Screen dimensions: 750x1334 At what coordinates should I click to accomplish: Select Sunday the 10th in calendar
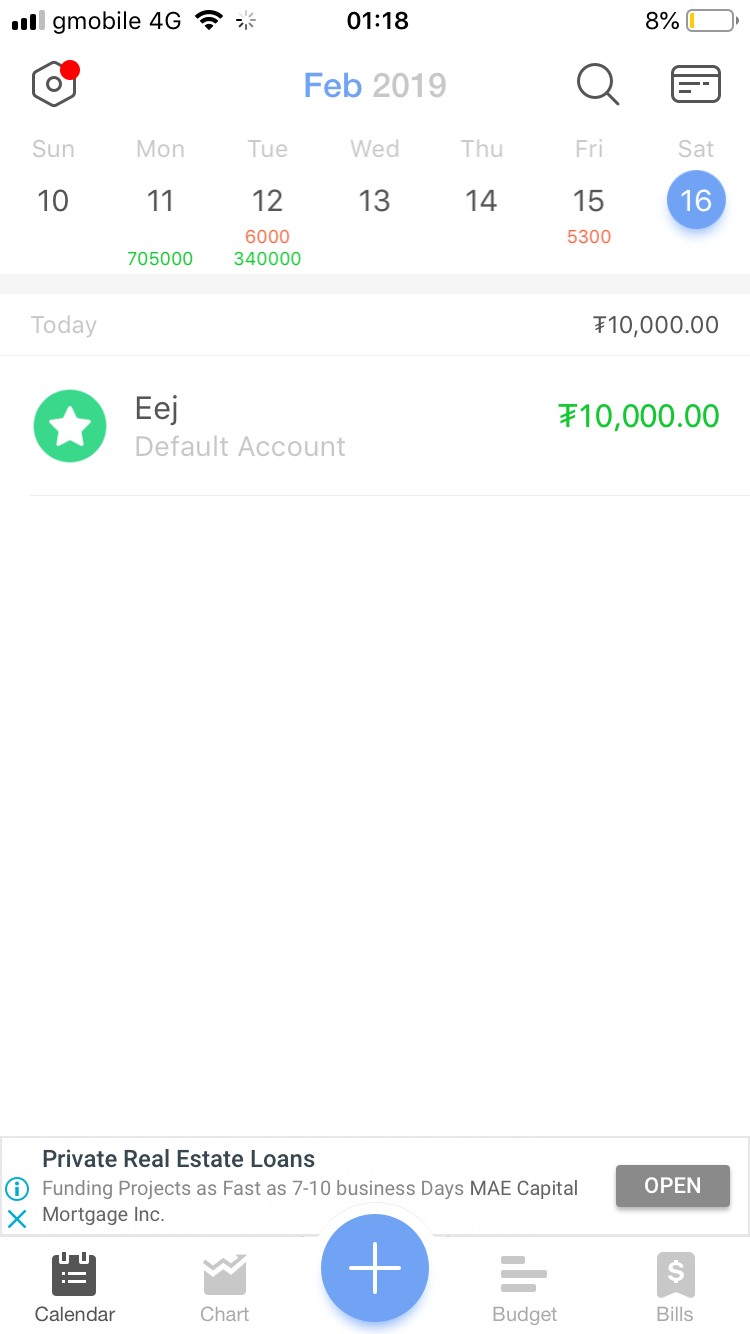point(53,201)
